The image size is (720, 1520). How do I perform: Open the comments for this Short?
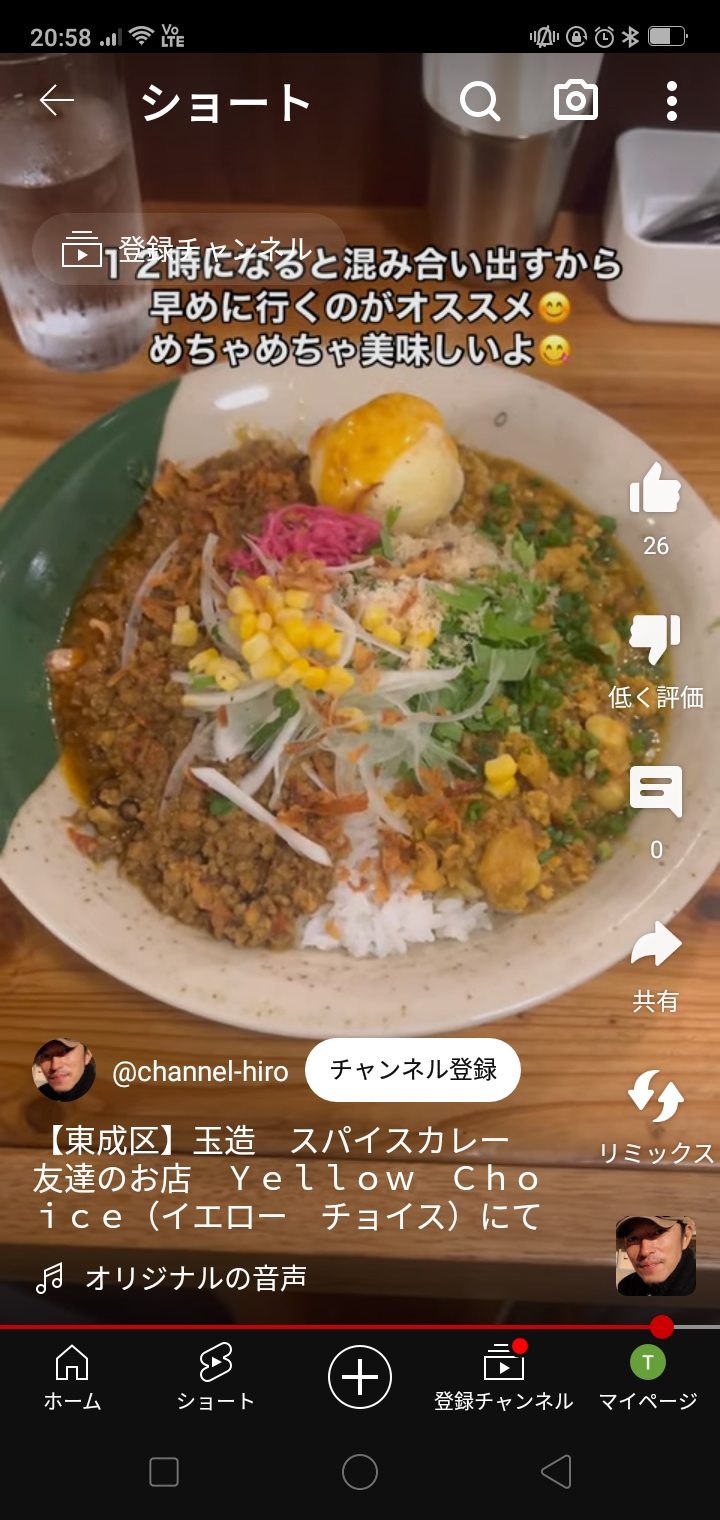(x=655, y=793)
